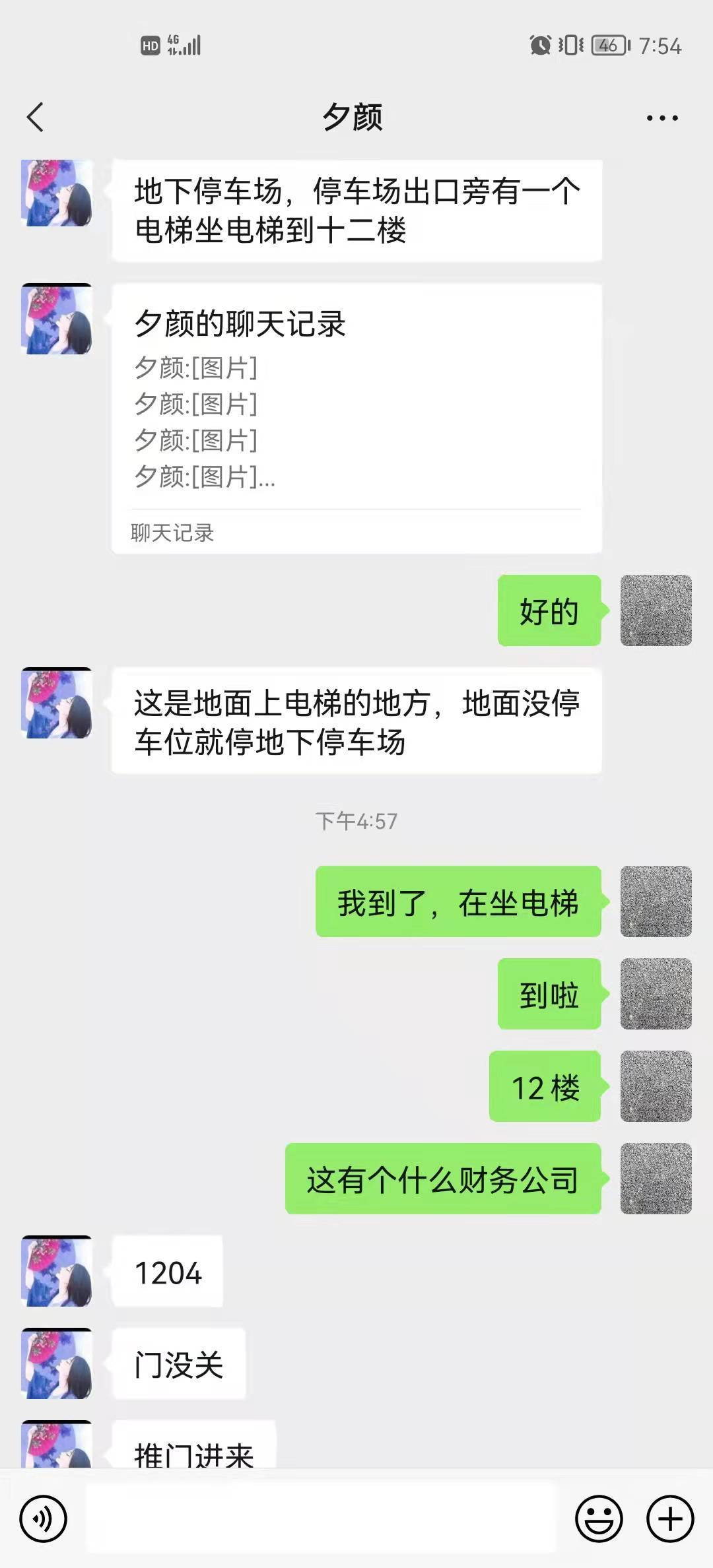The image size is (713, 1568).
Task: Open the plus attachments menu
Action: point(669,1519)
